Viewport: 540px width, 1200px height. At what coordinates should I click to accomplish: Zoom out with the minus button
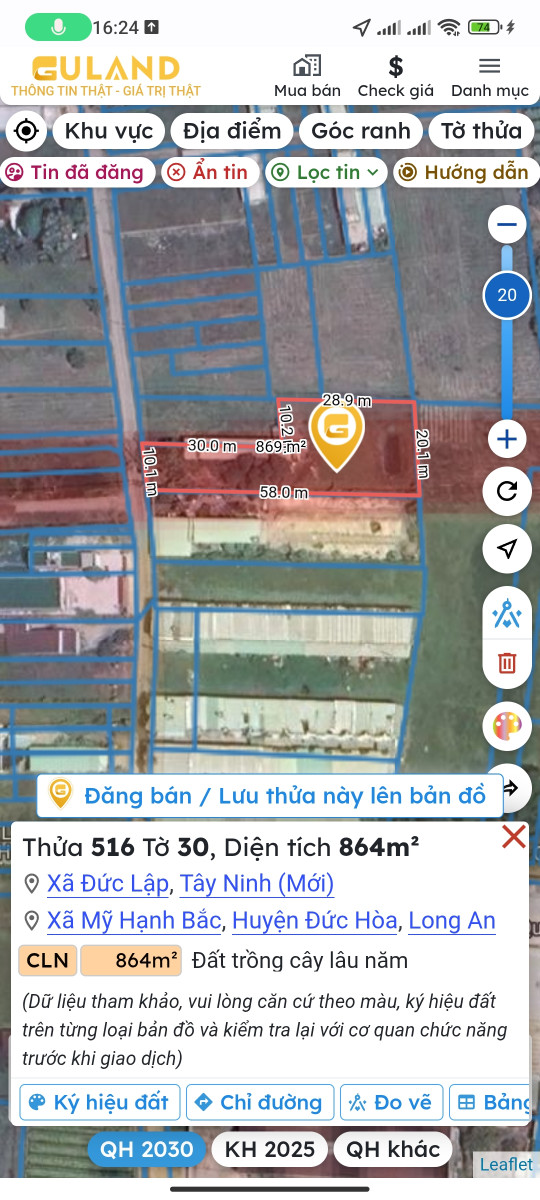507,224
